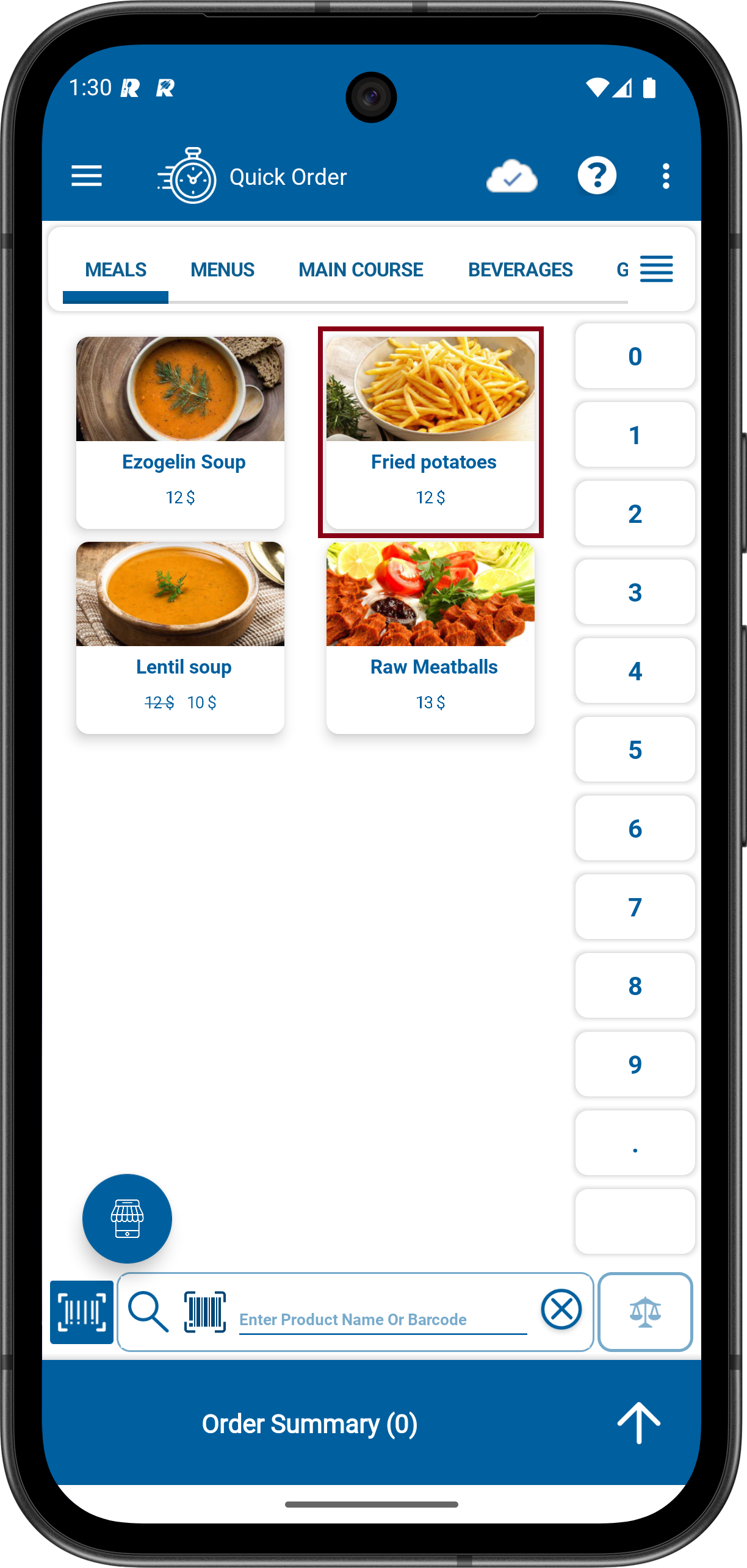Switch to the MAIN COURSE tab
Image resolution: width=747 pixels, height=1568 pixels.
[361, 270]
